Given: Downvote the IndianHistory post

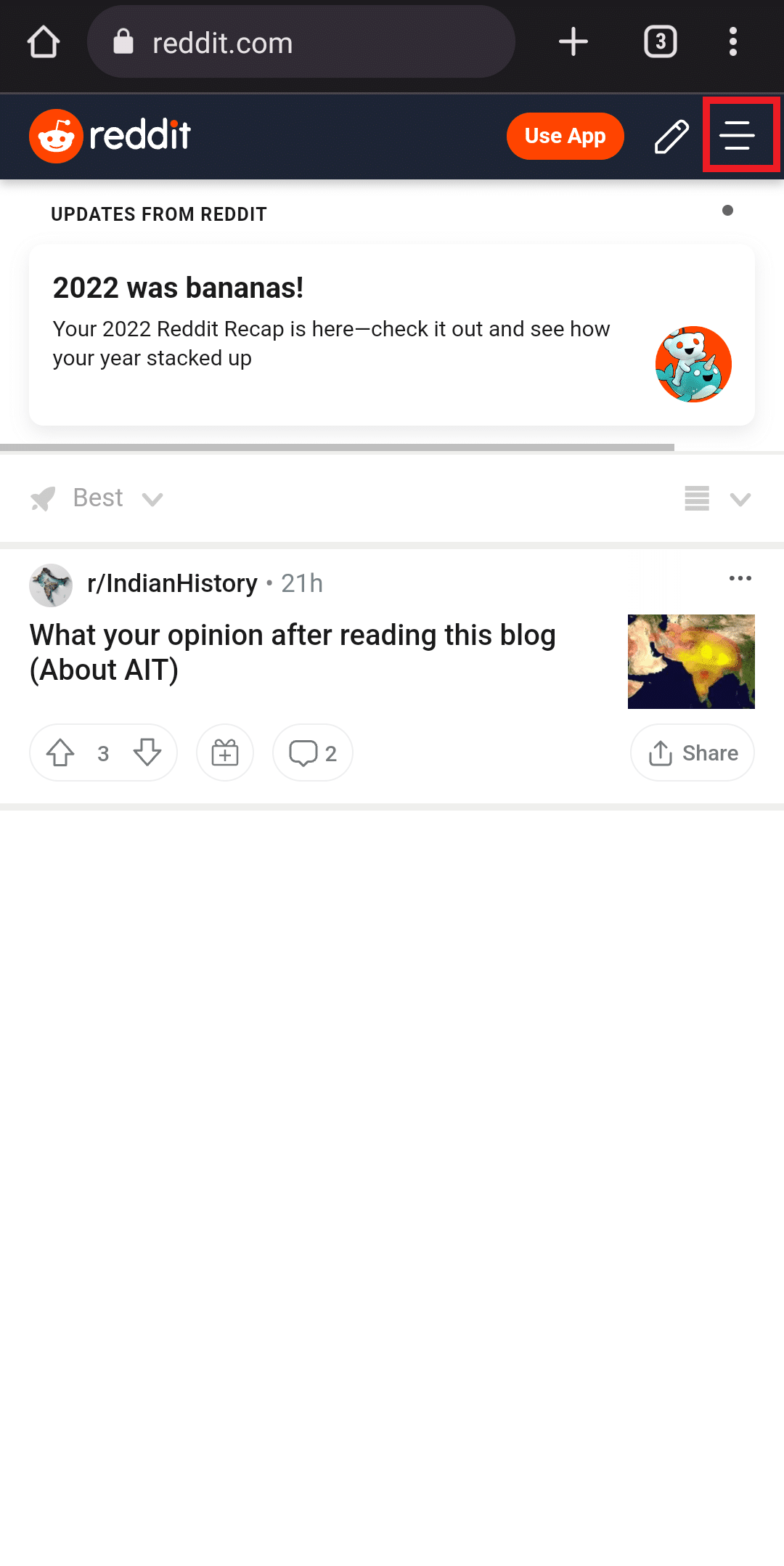Looking at the screenshot, I should [147, 752].
